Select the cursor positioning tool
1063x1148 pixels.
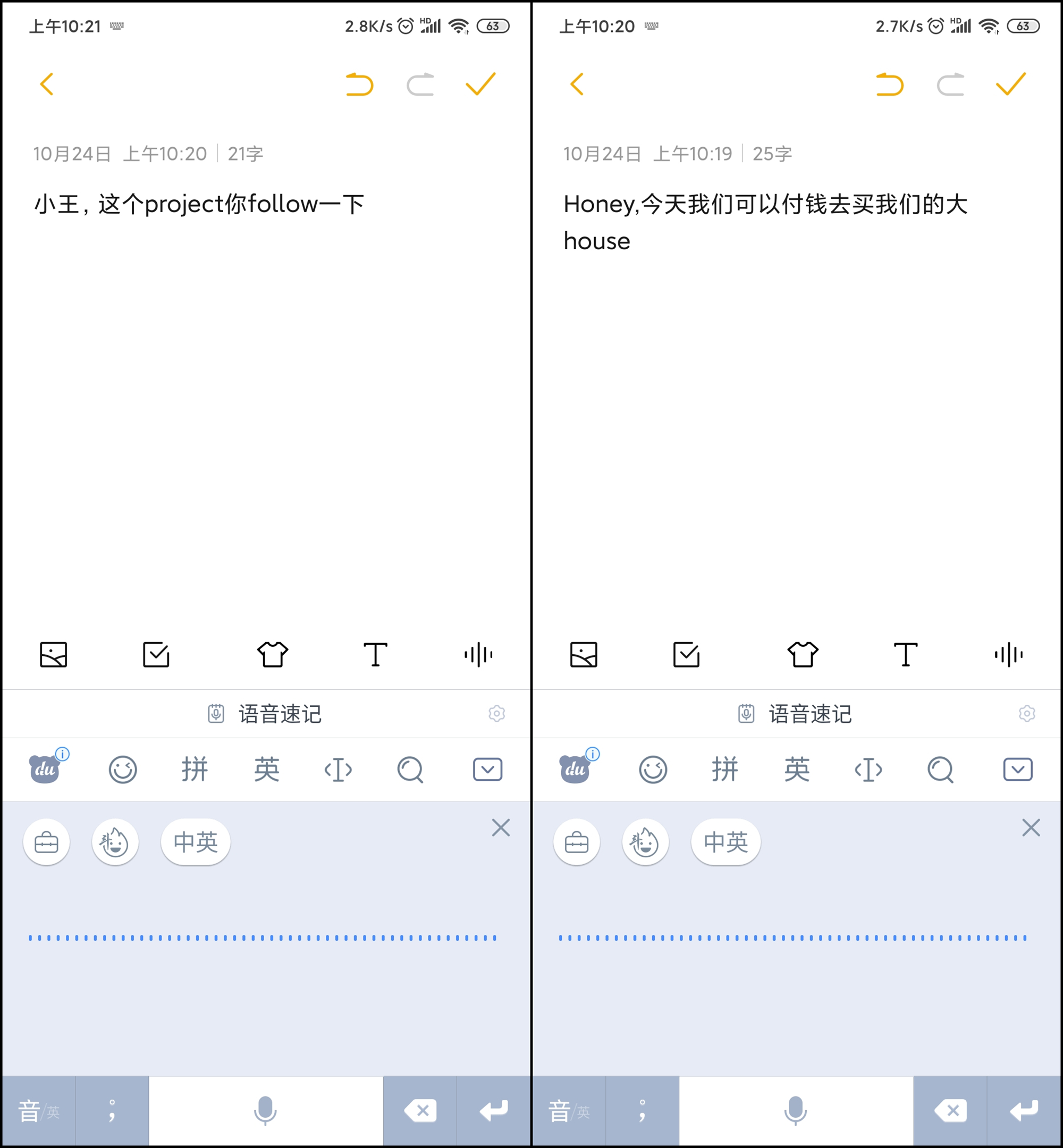point(338,769)
